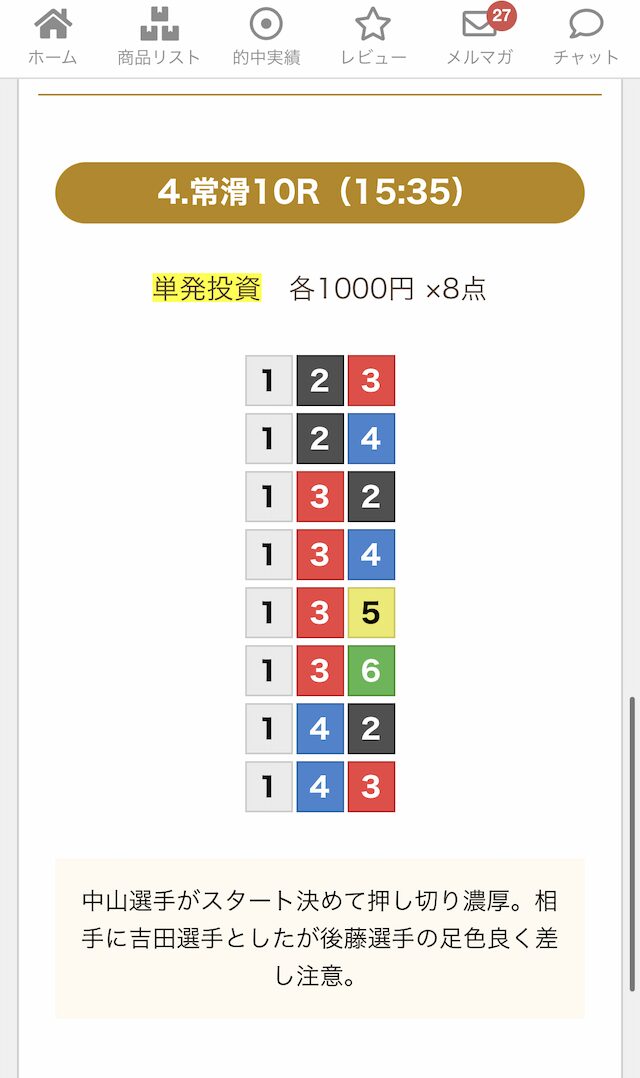
Task: Open the レビュー tab
Action: [373, 37]
